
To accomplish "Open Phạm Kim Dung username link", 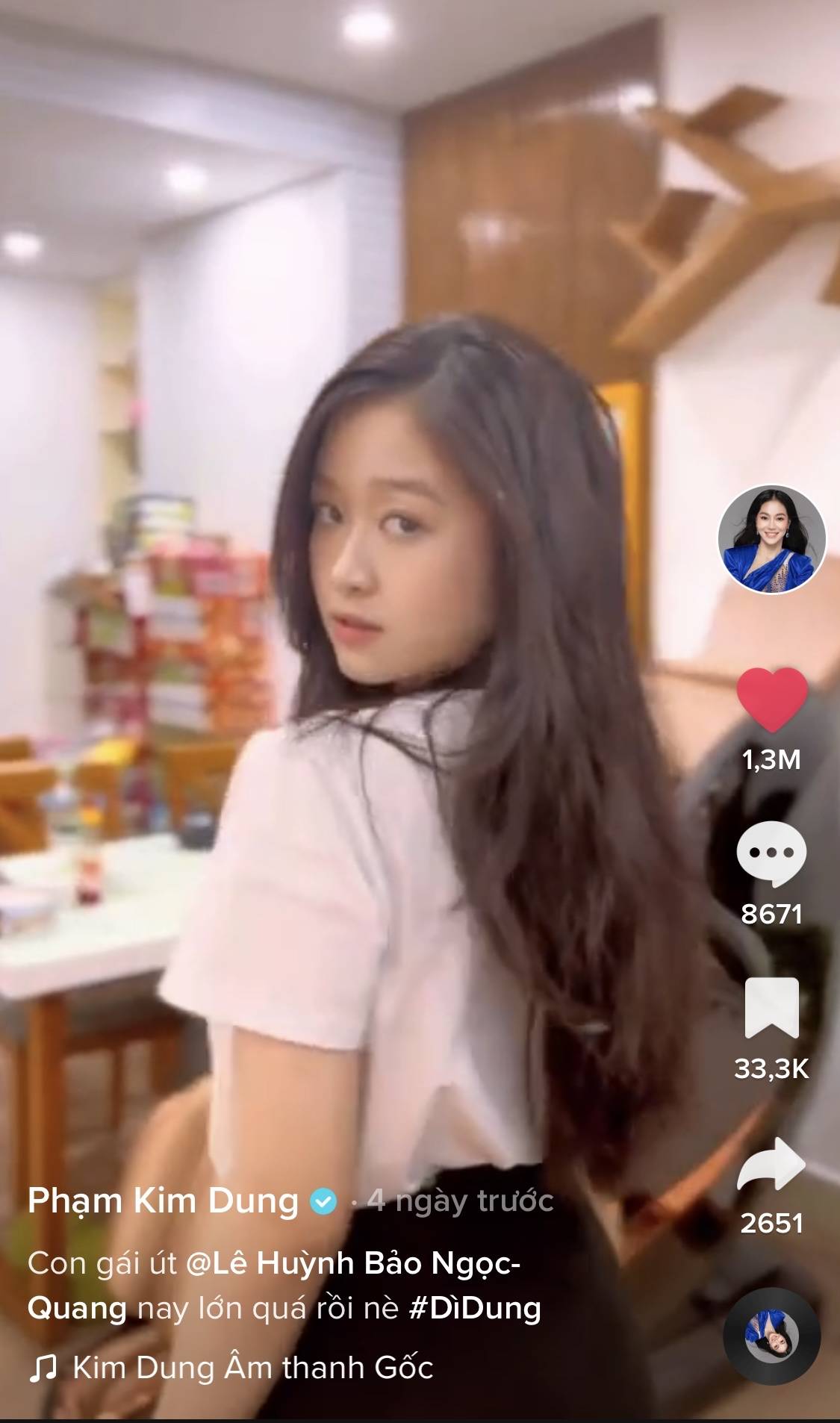I will tap(163, 1201).
